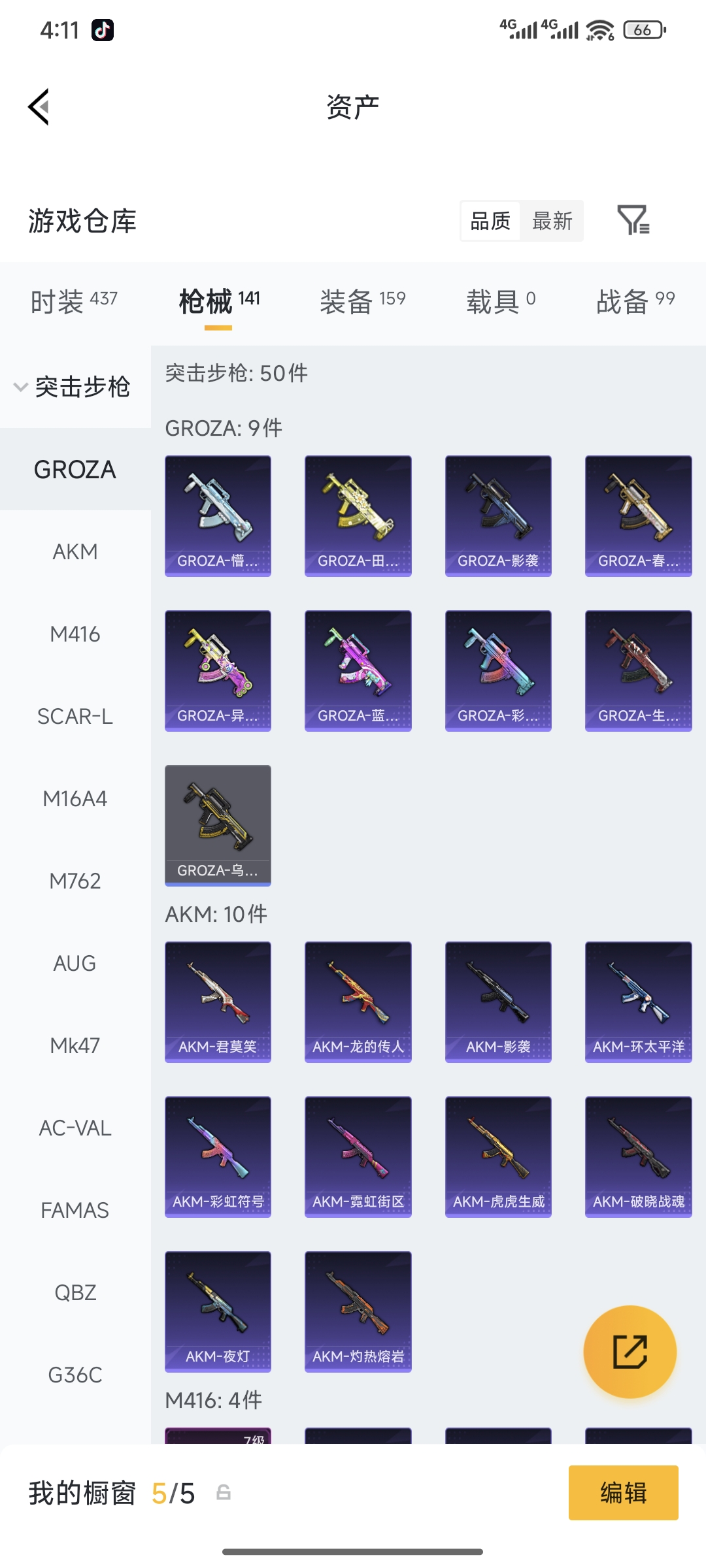
Task: Switch to the 时装 tab
Action: (74, 302)
